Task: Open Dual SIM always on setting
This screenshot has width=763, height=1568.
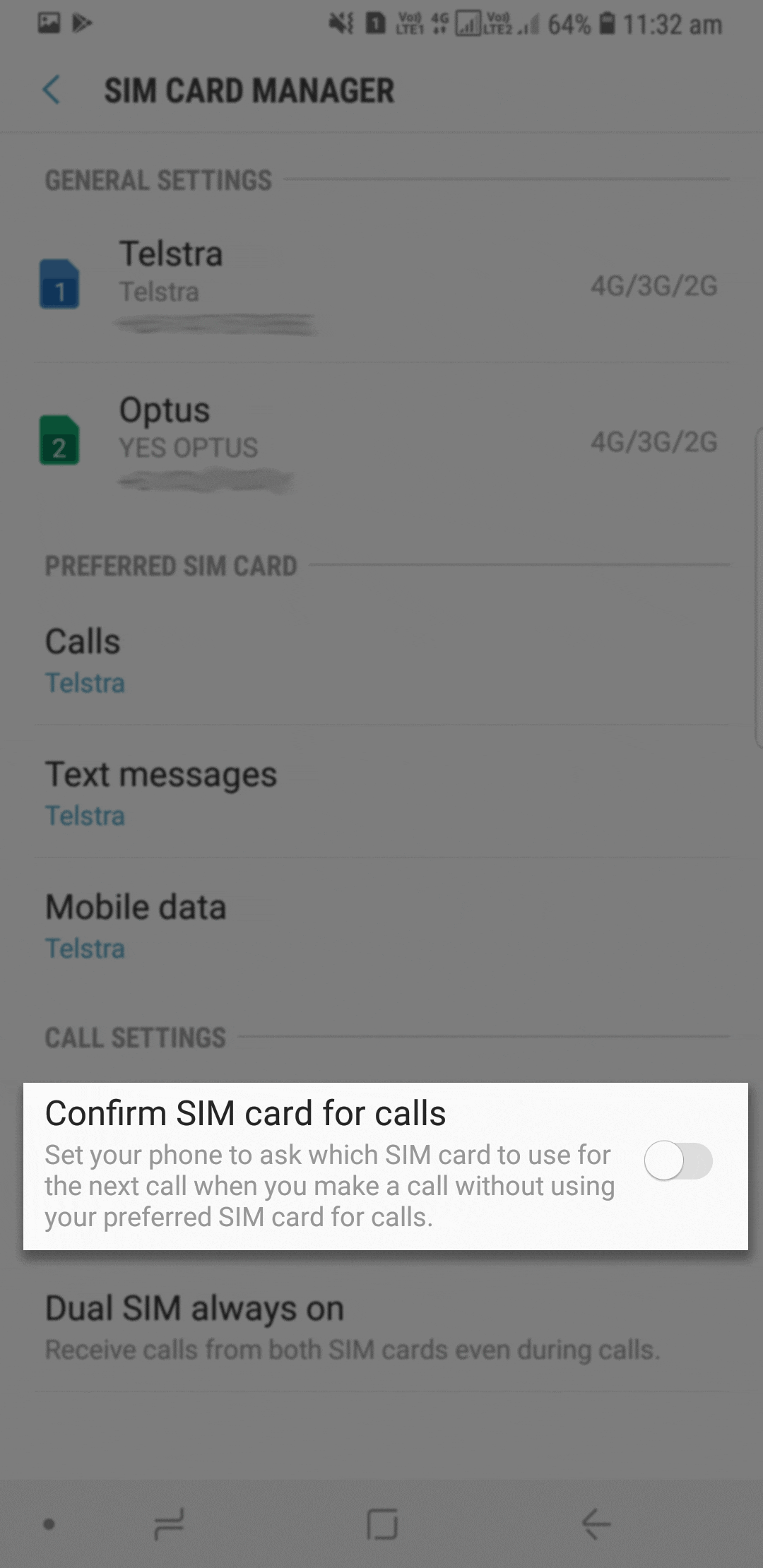Action: pos(381,1326)
